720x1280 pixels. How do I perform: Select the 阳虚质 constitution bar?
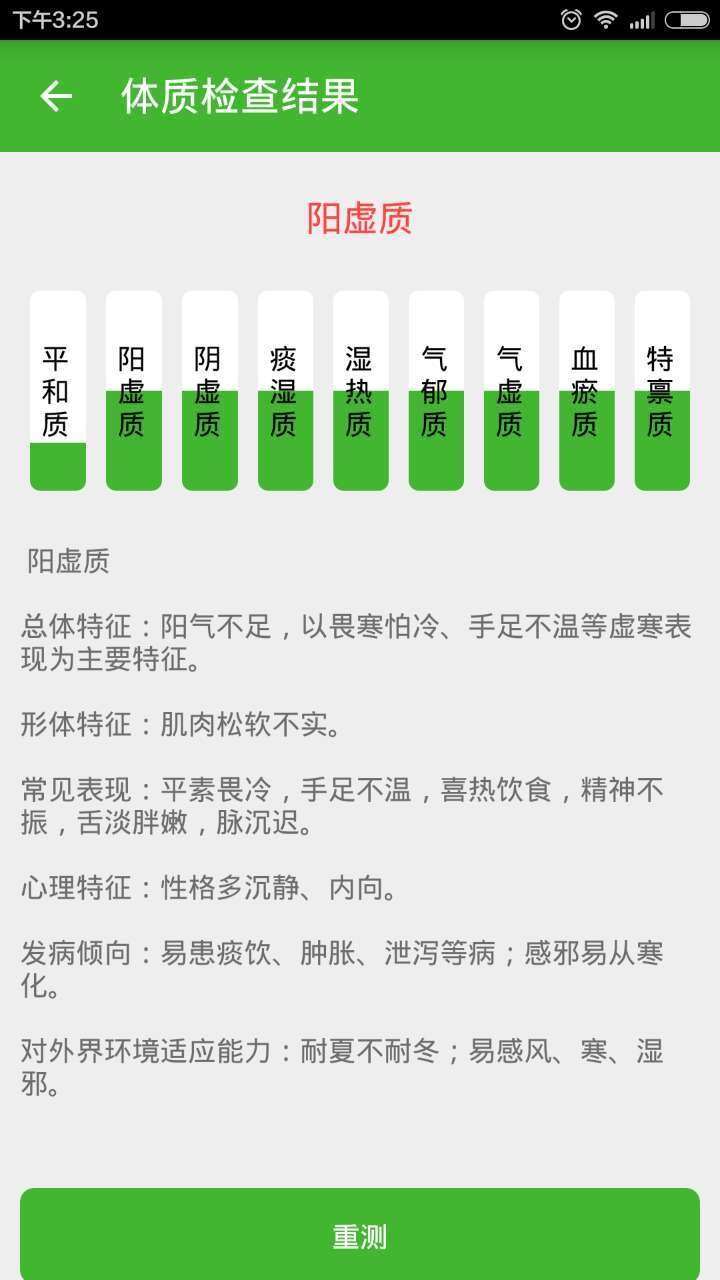click(133, 390)
